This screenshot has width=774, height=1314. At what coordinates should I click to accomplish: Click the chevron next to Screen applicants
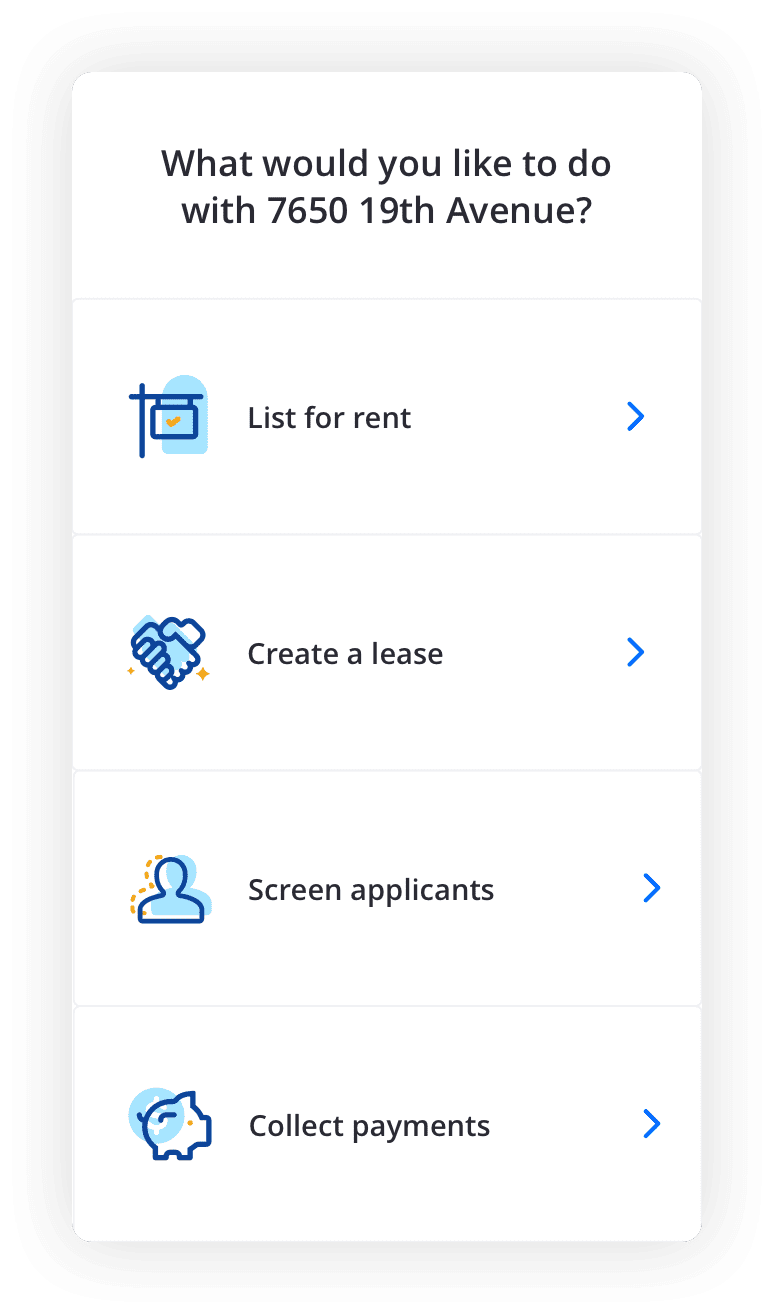coord(651,888)
